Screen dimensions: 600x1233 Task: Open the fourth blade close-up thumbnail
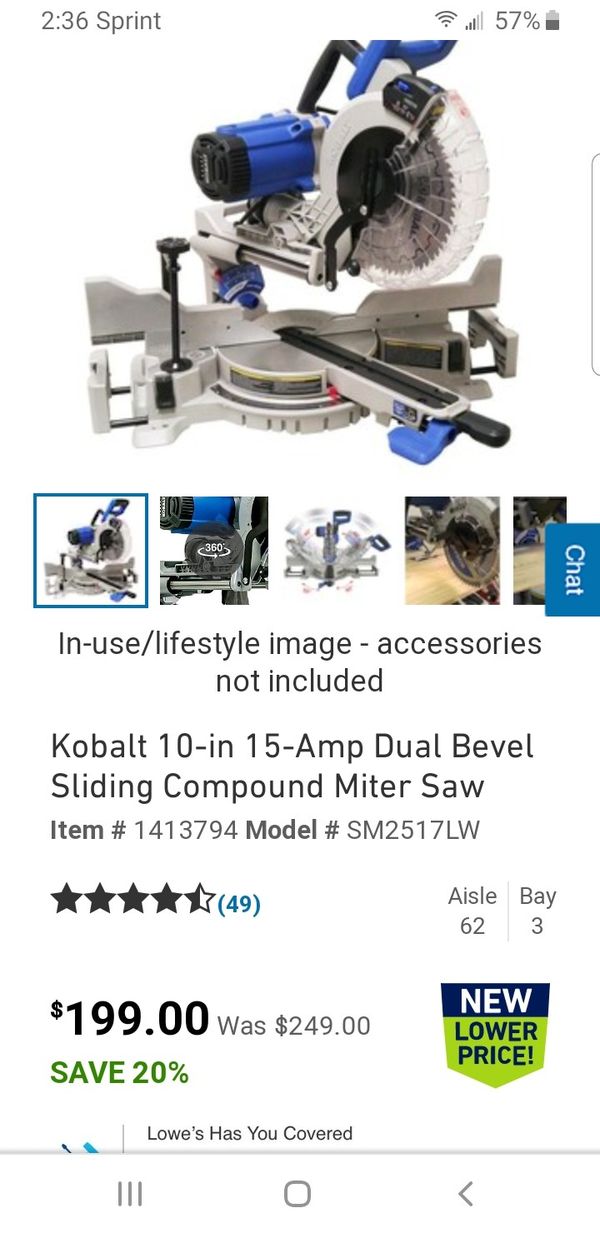(x=452, y=550)
